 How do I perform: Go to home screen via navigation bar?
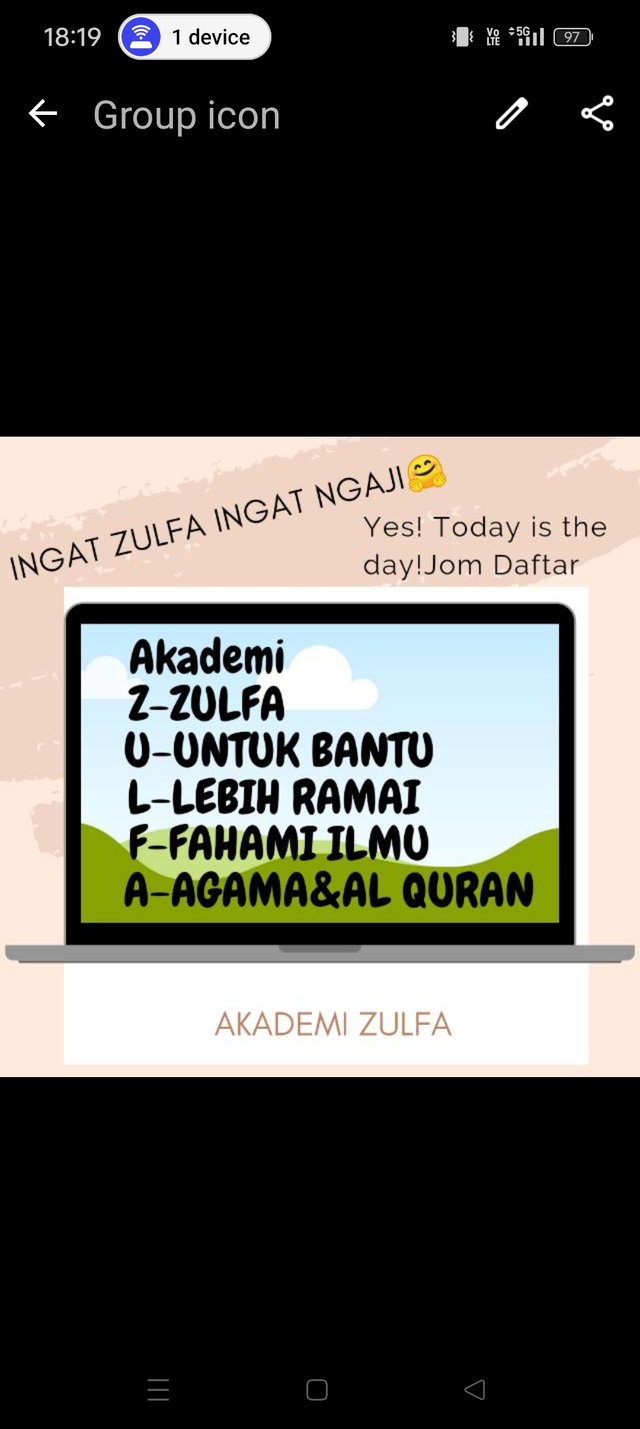pos(317,1389)
